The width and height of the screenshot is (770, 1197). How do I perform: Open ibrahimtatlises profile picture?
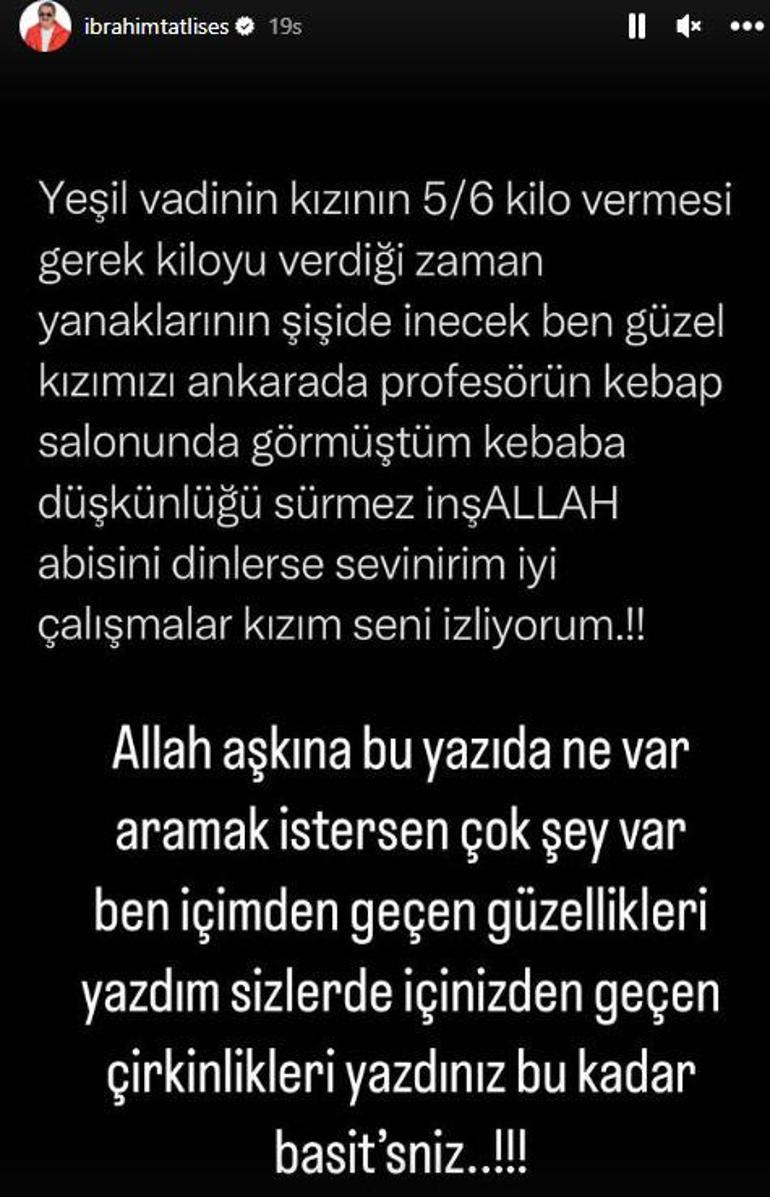click(47, 27)
